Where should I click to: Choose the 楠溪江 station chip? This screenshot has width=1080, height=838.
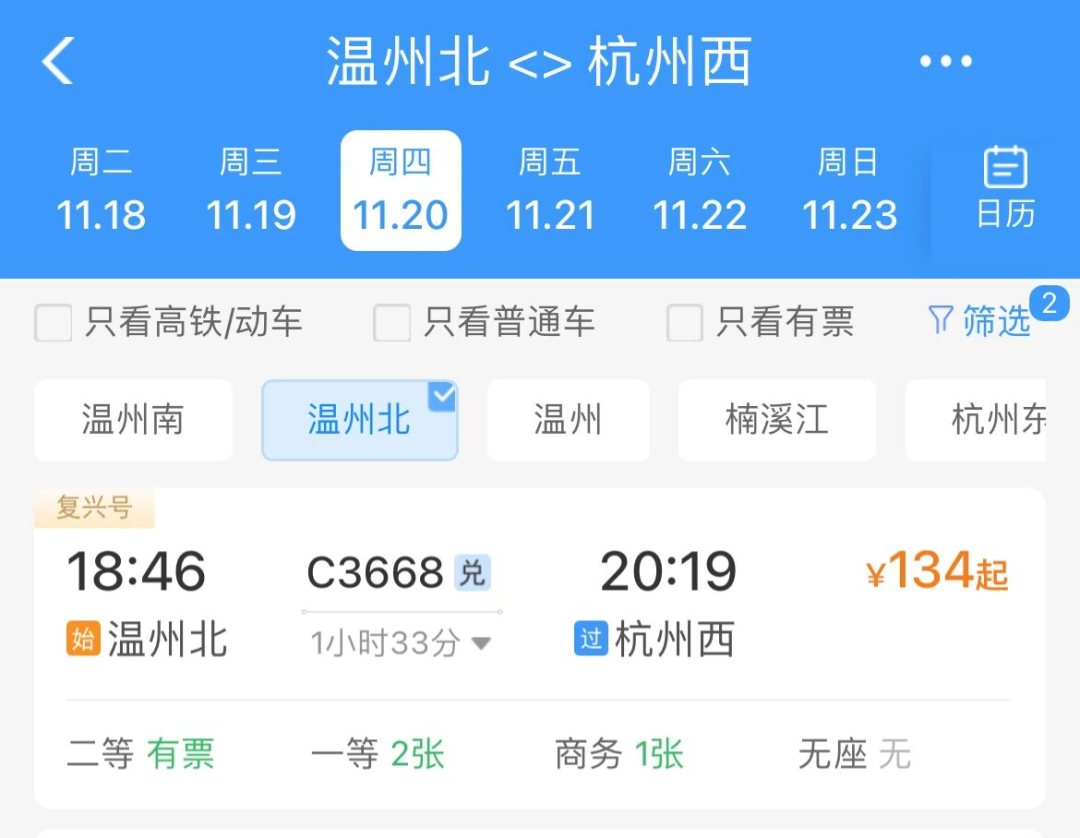tap(777, 421)
